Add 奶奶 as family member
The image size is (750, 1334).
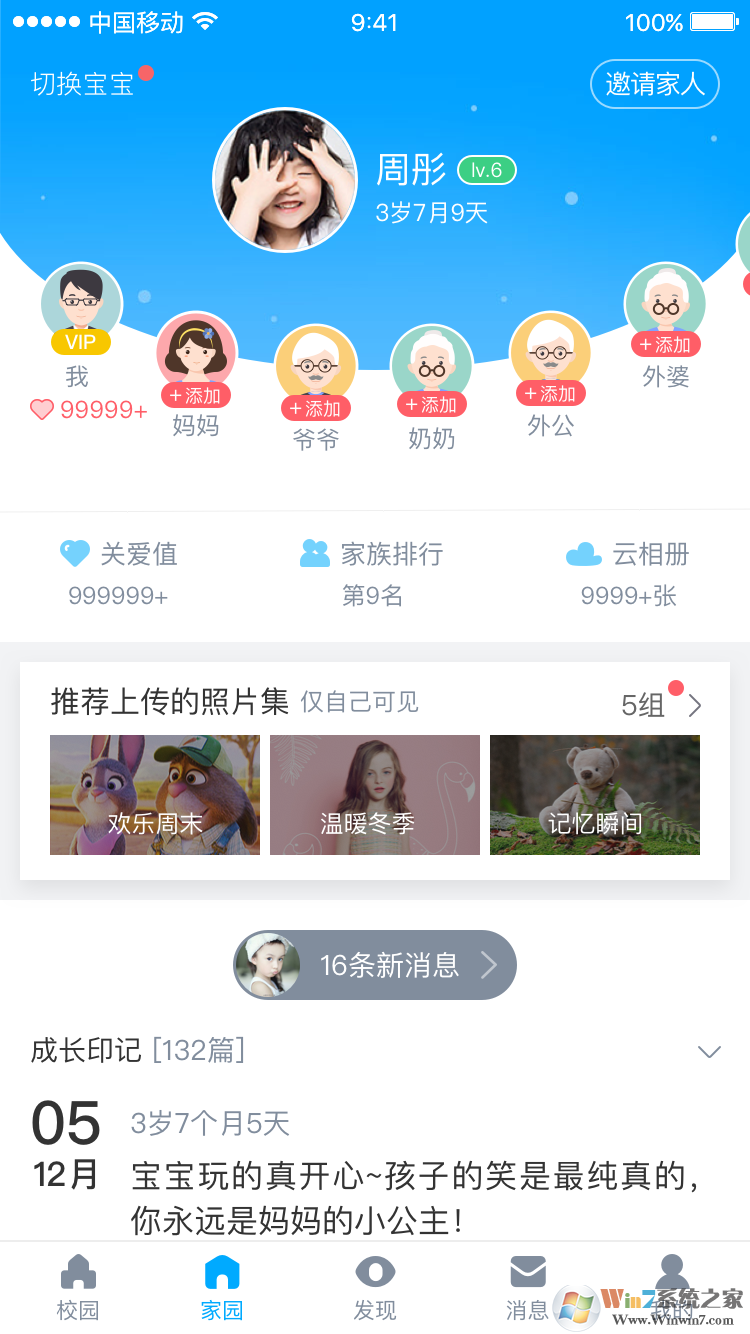tap(432, 405)
